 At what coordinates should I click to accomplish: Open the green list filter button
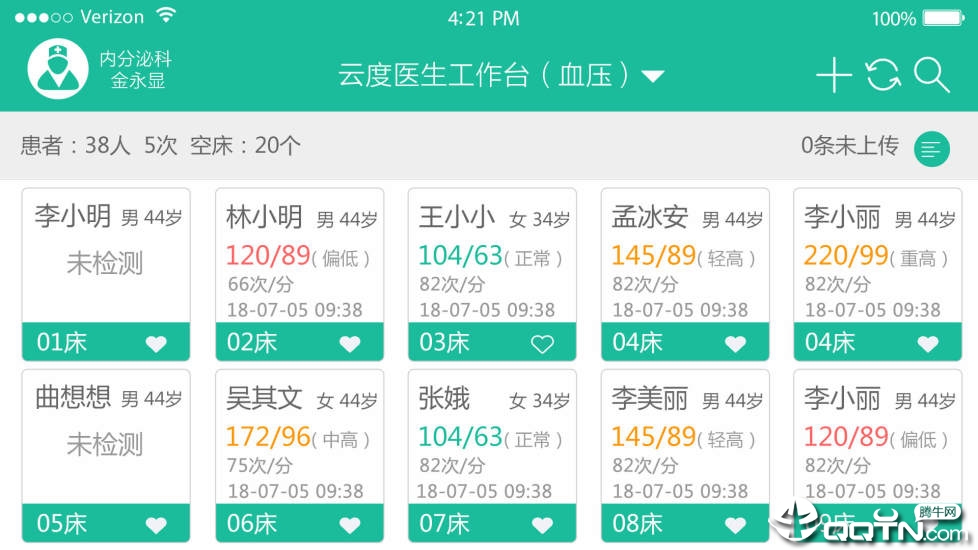pos(932,149)
